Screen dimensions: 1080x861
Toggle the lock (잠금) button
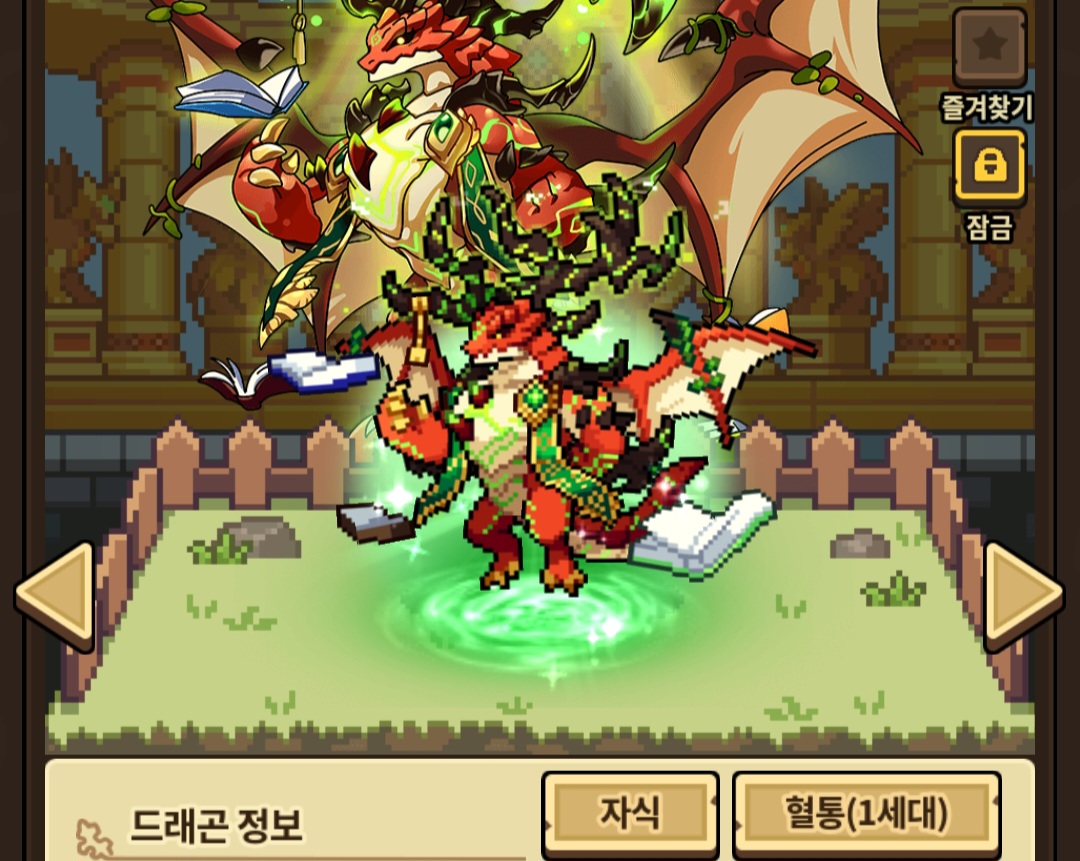(x=989, y=165)
